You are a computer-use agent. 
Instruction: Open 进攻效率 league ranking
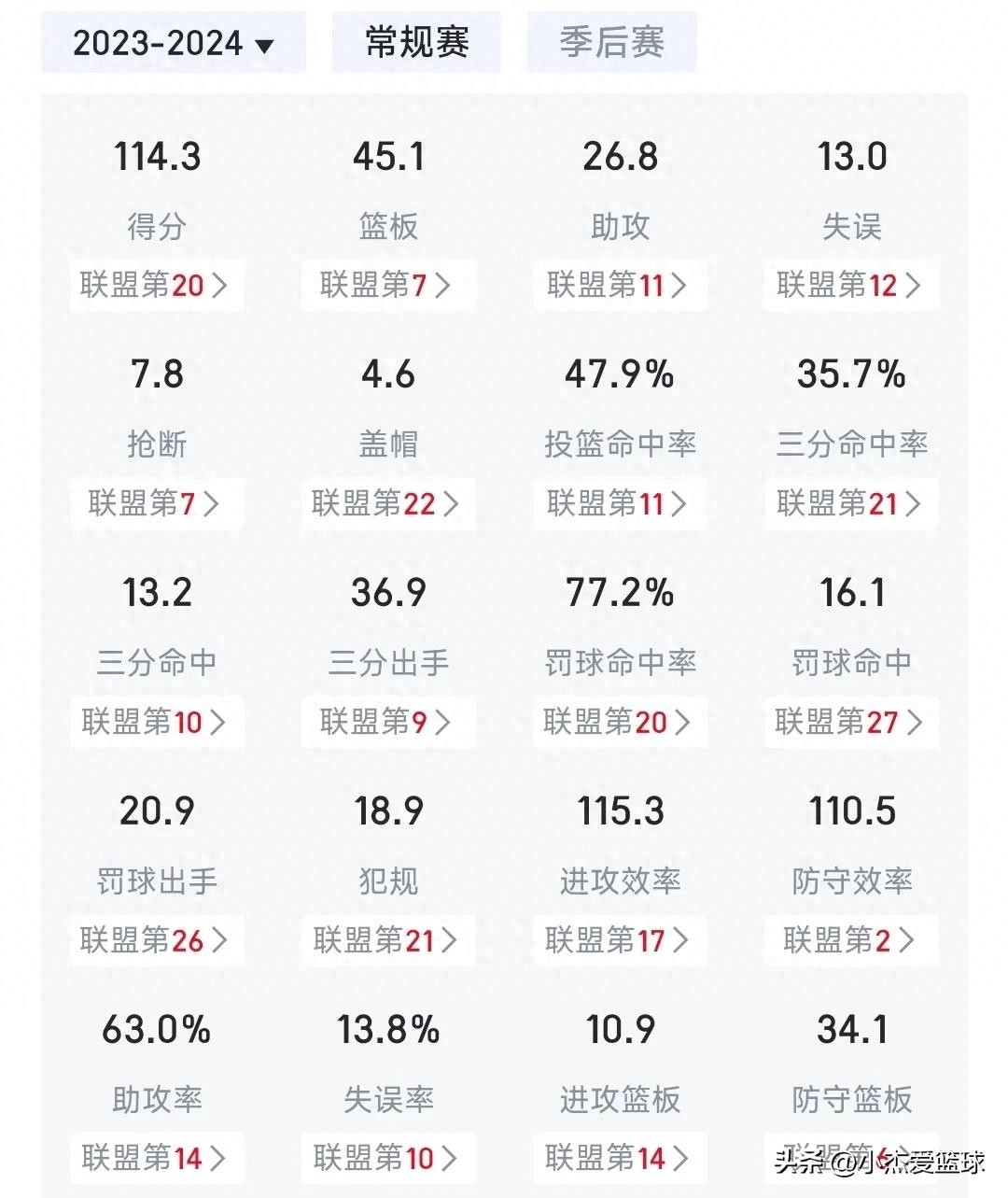tap(619, 940)
